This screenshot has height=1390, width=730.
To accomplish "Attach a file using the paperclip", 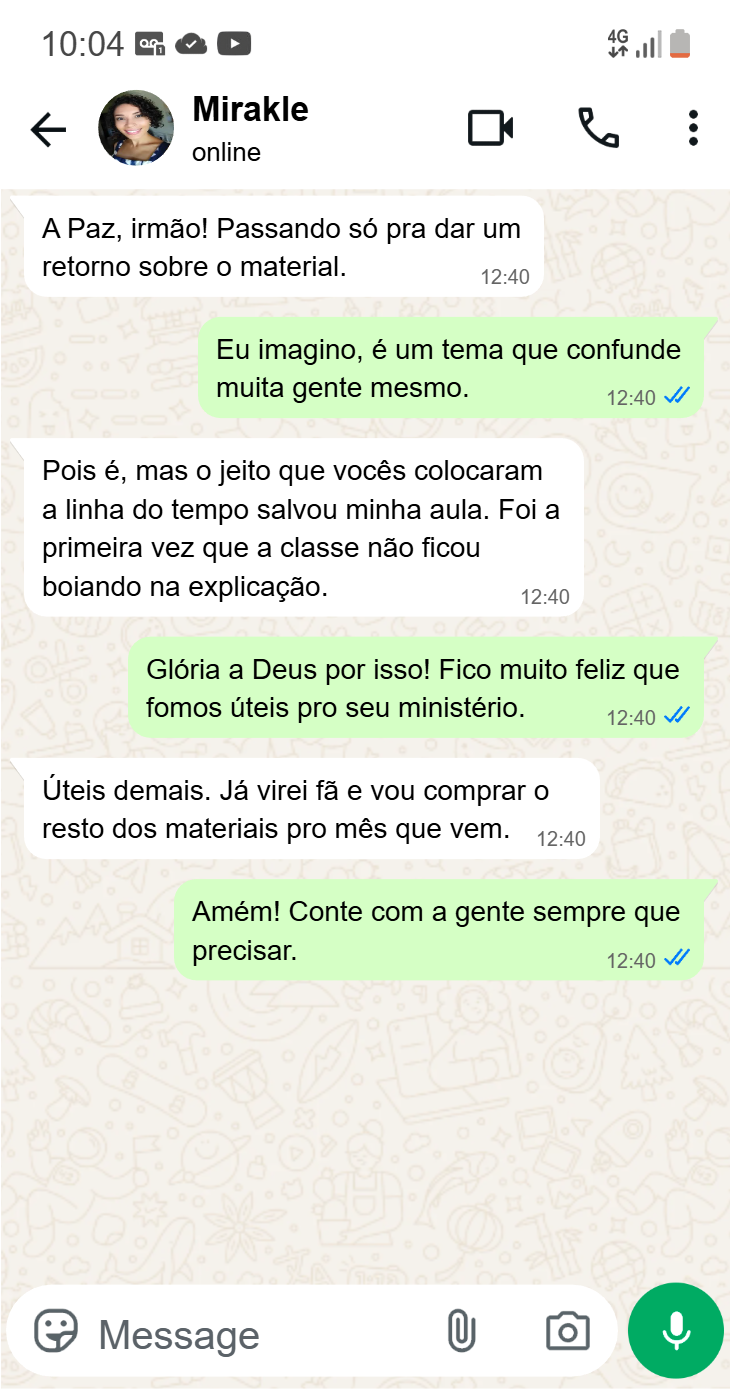I will click(462, 1331).
